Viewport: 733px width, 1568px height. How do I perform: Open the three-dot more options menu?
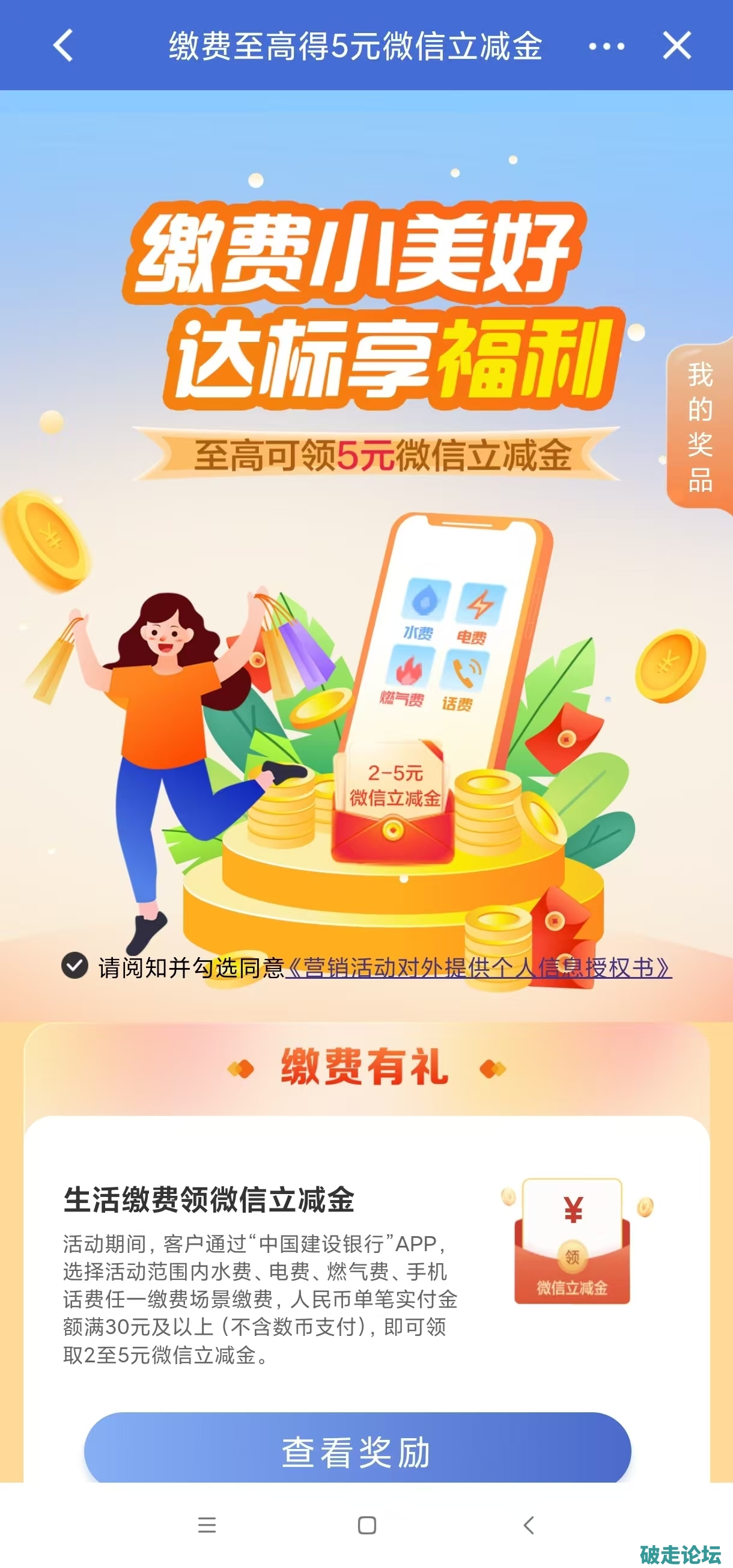coord(606,46)
